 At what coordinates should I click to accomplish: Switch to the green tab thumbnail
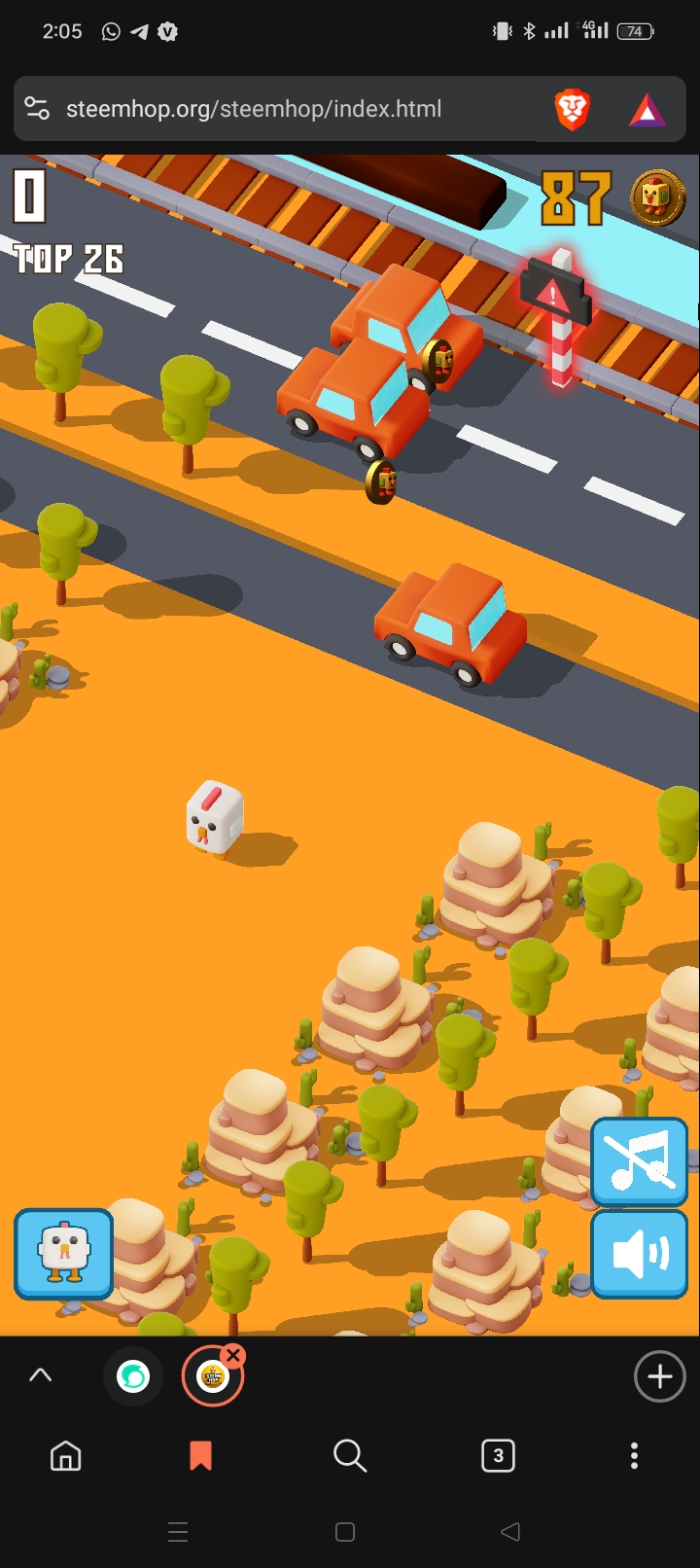pos(133,1376)
